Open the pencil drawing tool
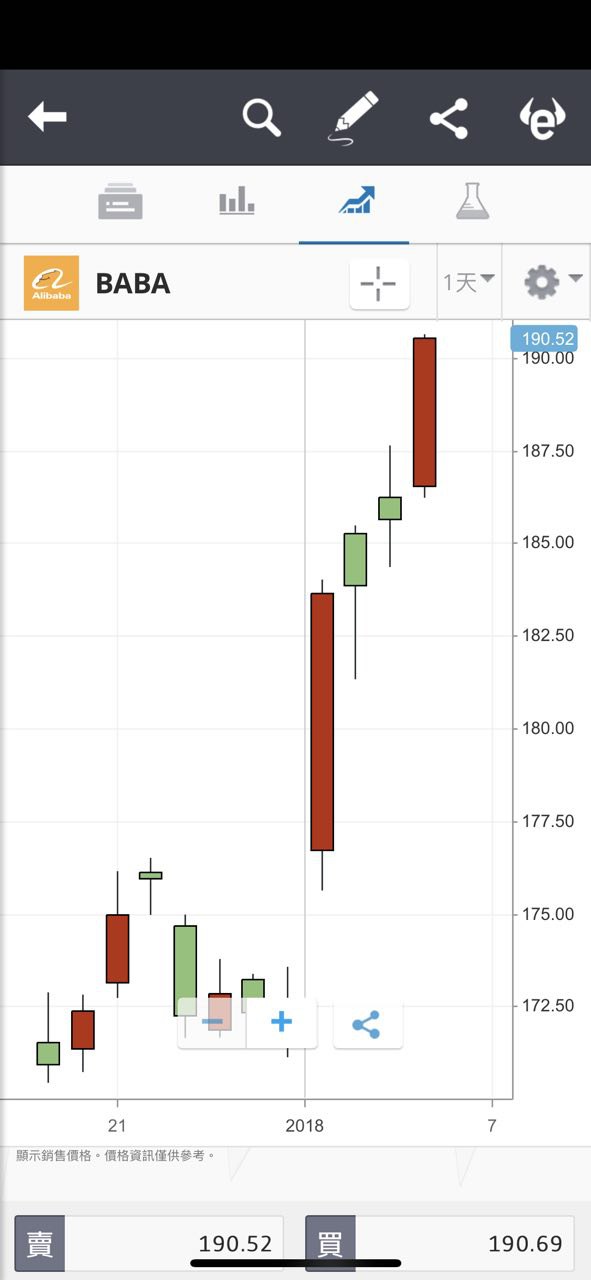 coord(355,118)
